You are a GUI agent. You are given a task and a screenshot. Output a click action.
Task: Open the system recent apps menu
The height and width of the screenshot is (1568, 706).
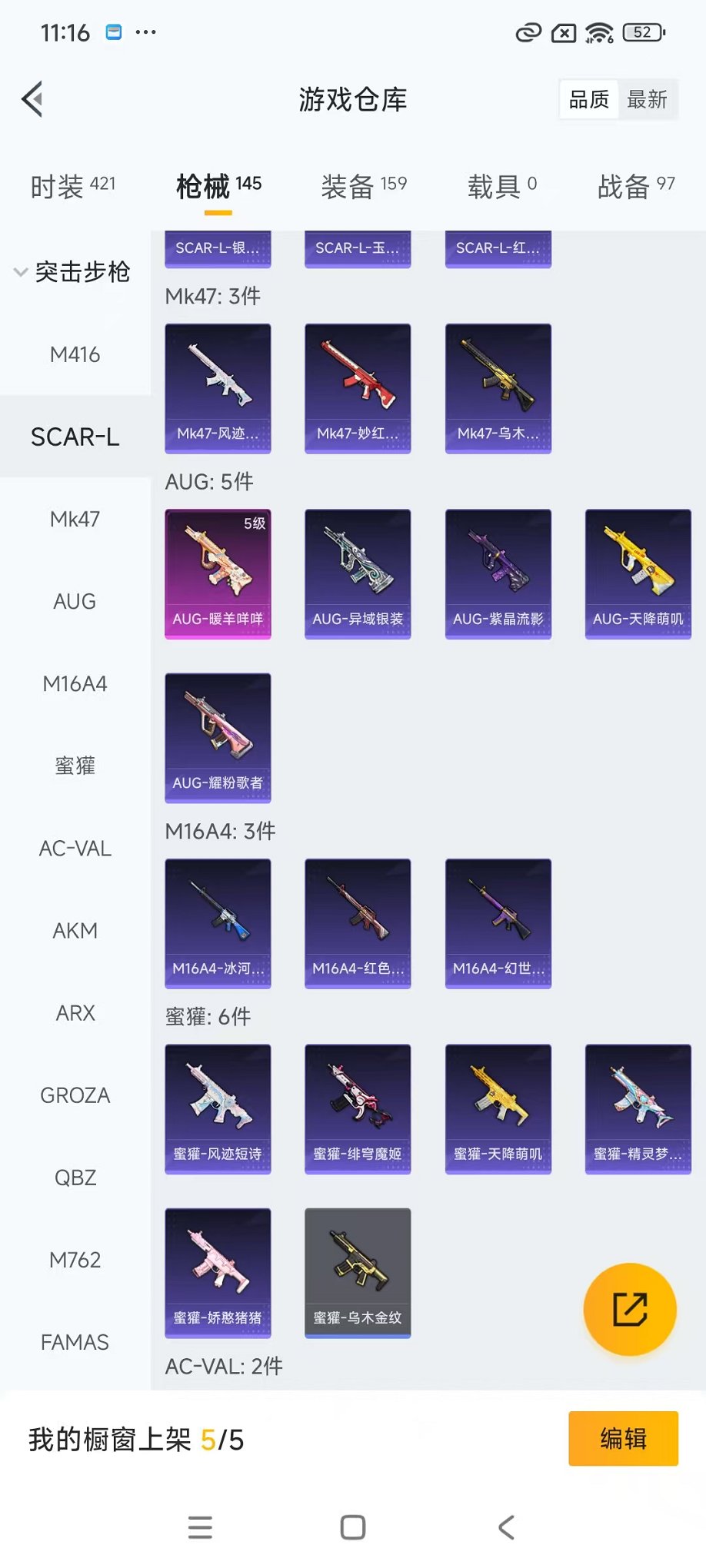[200, 1527]
